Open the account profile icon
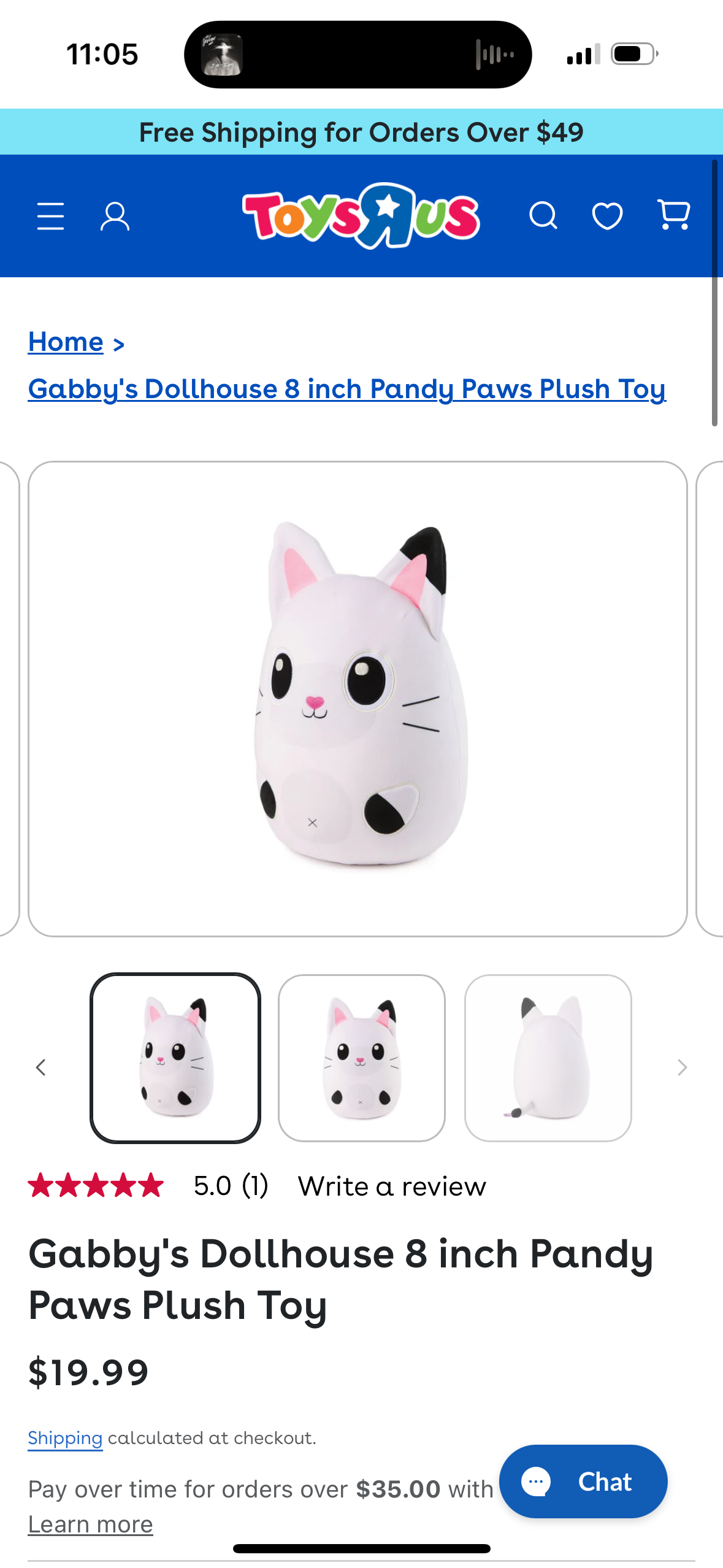723x1568 pixels. [x=115, y=217]
